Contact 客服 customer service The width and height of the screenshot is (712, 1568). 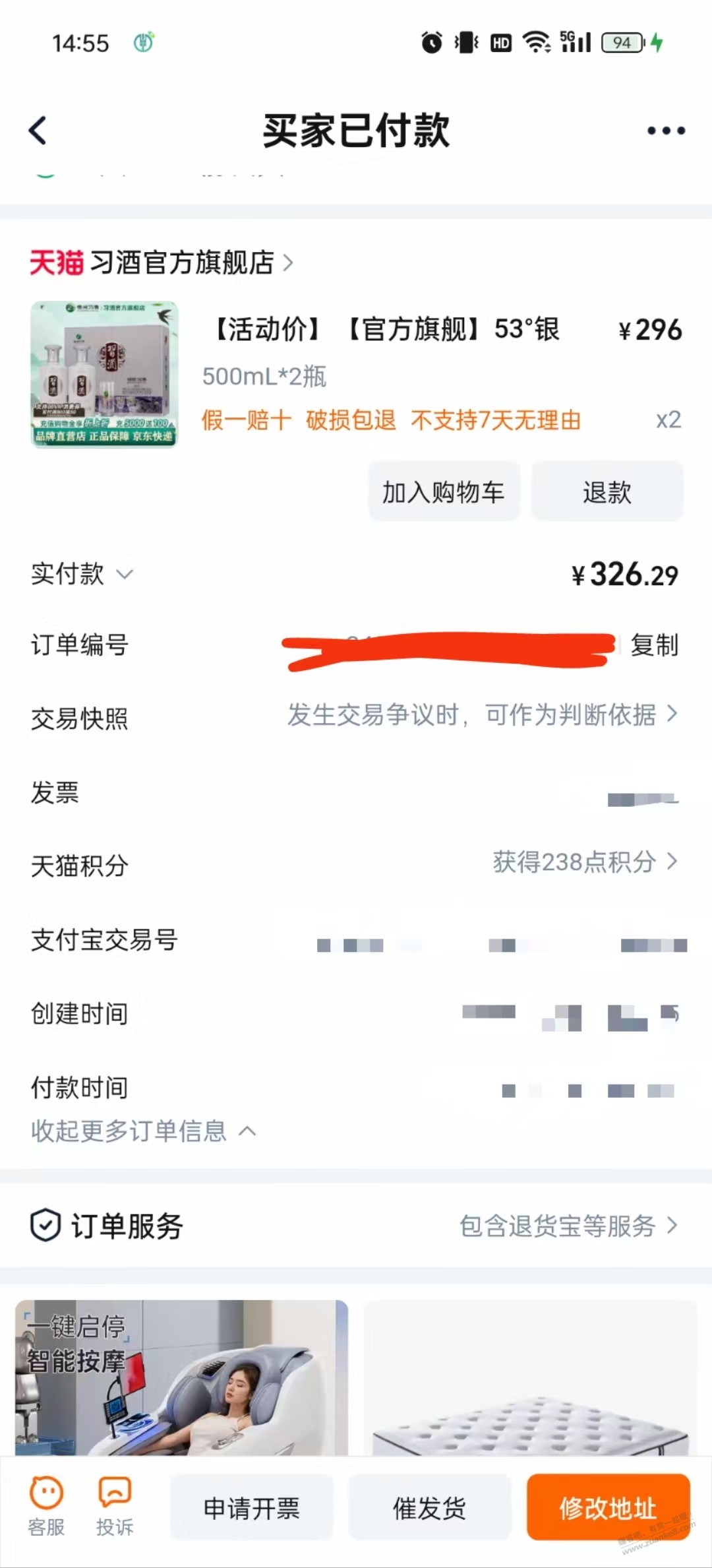(x=46, y=1506)
